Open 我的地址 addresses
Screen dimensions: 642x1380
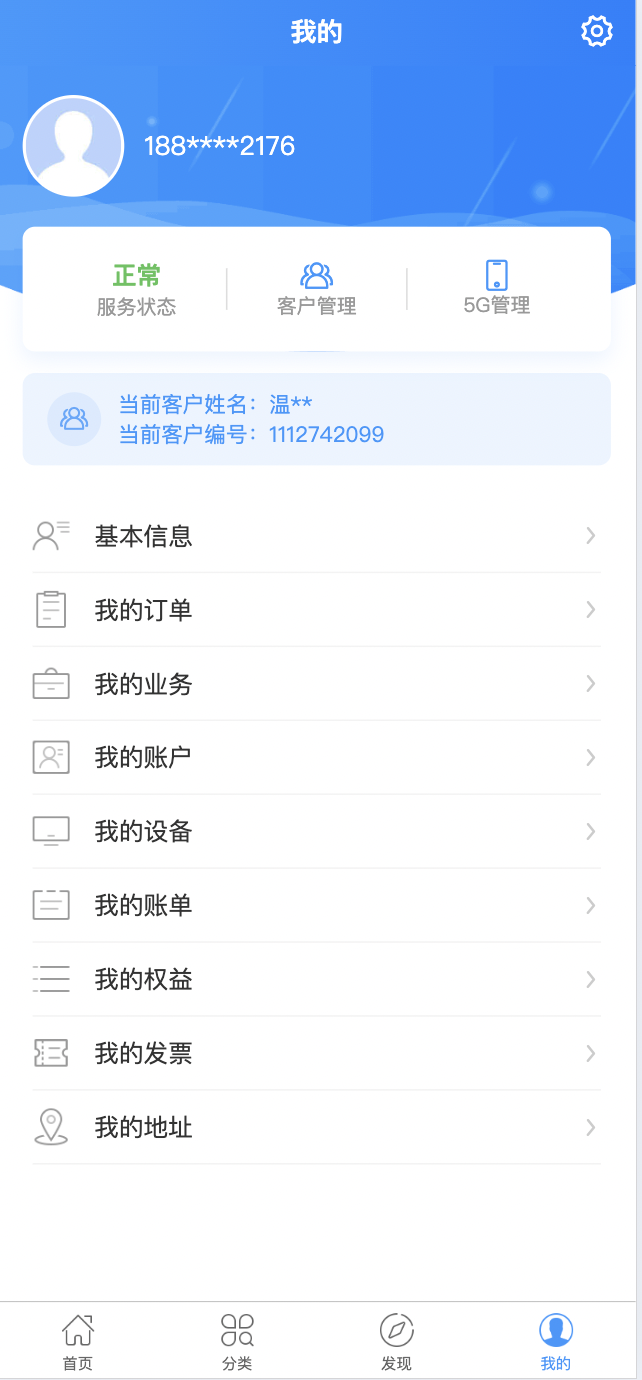316,1128
